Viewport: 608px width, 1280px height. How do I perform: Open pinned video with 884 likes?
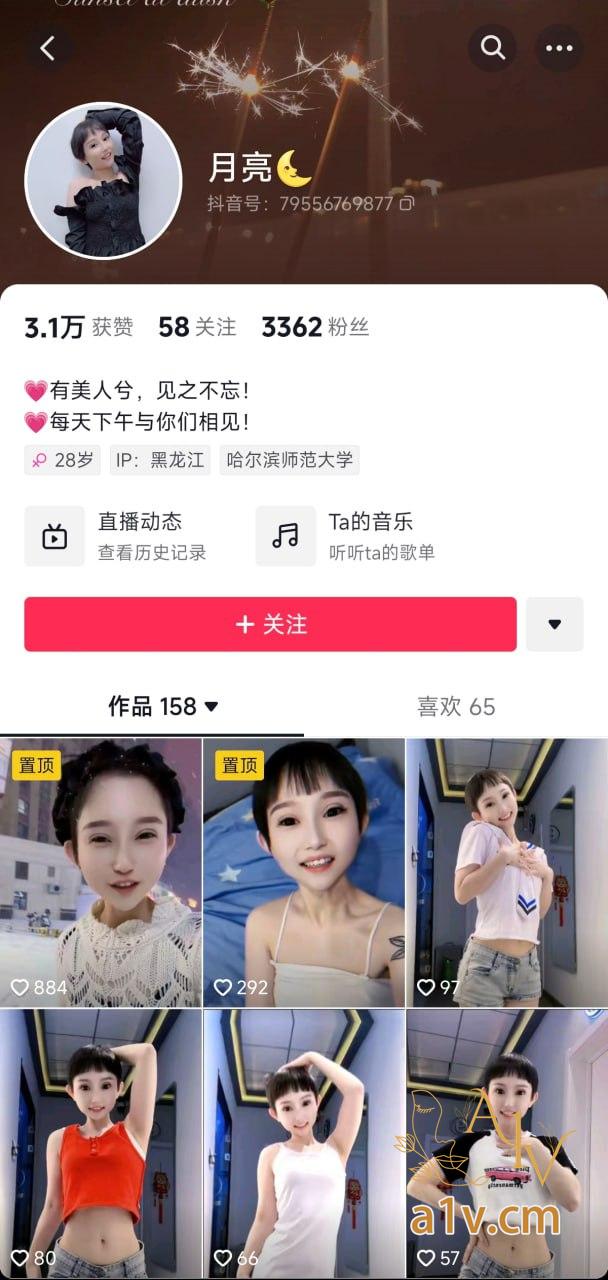point(101,872)
